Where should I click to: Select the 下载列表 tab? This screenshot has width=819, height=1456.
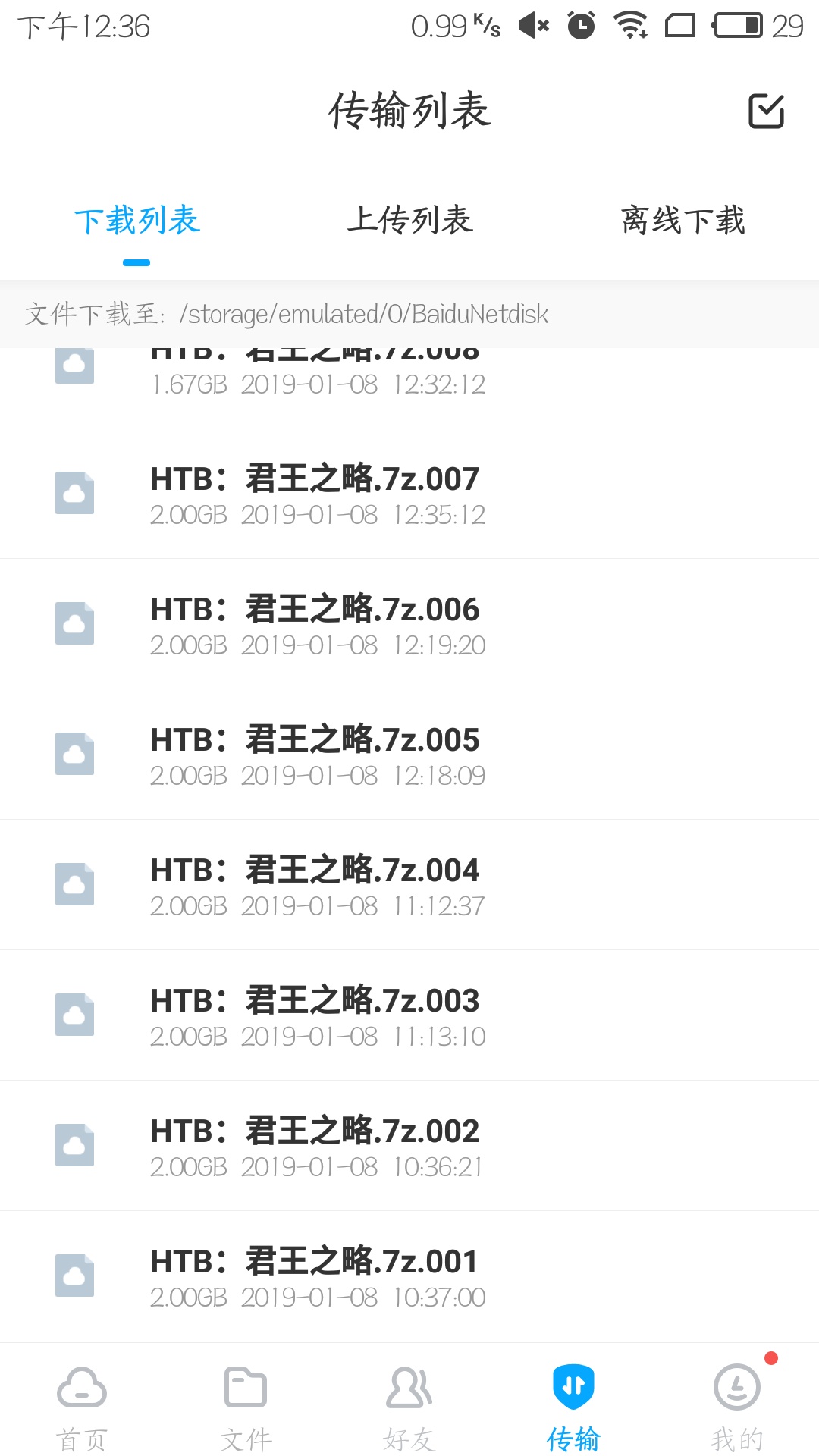pos(137,221)
